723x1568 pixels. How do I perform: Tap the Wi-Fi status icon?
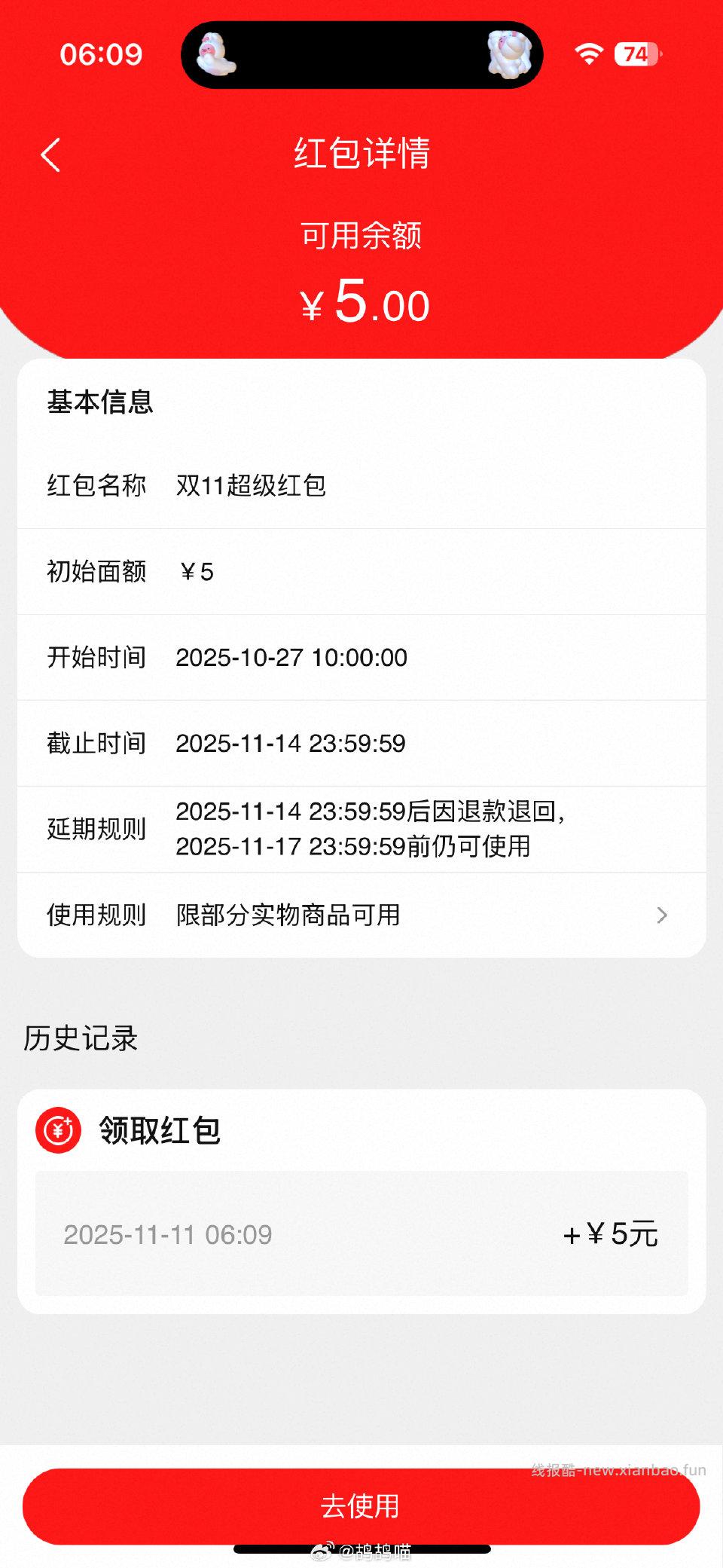pos(590,53)
